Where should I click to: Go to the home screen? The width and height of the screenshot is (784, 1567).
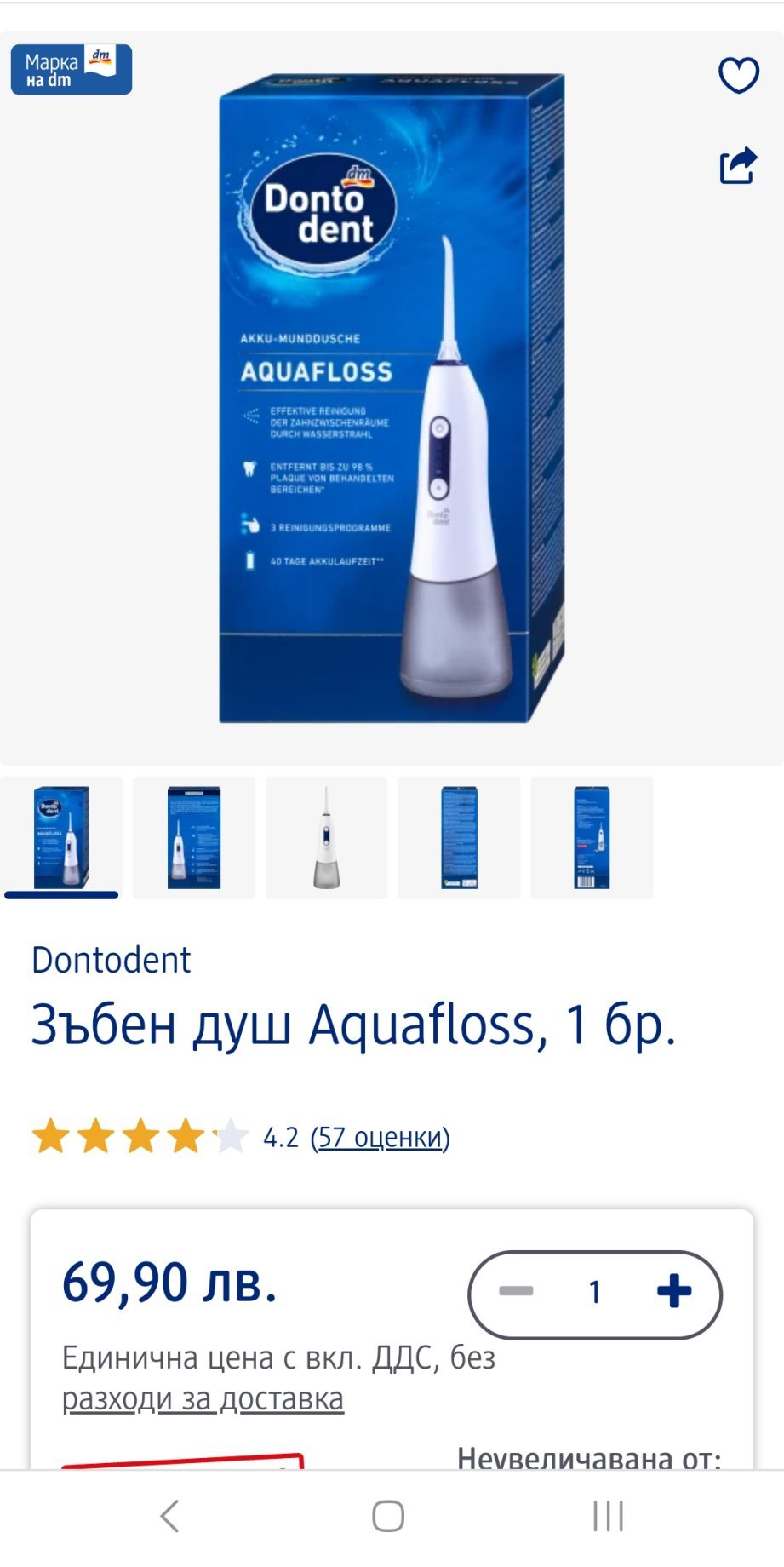[x=388, y=1517]
